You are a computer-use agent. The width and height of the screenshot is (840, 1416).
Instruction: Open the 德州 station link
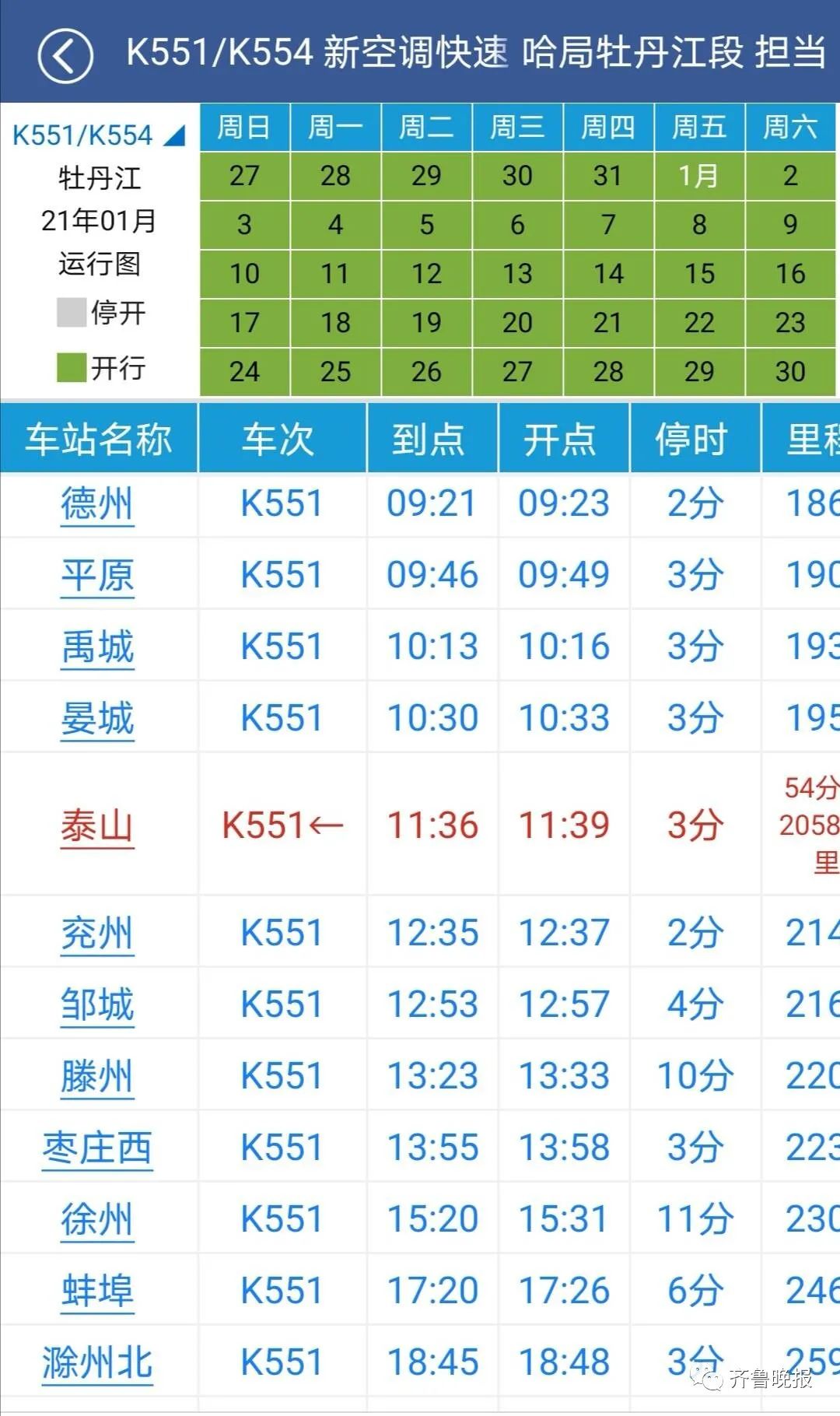coord(97,504)
